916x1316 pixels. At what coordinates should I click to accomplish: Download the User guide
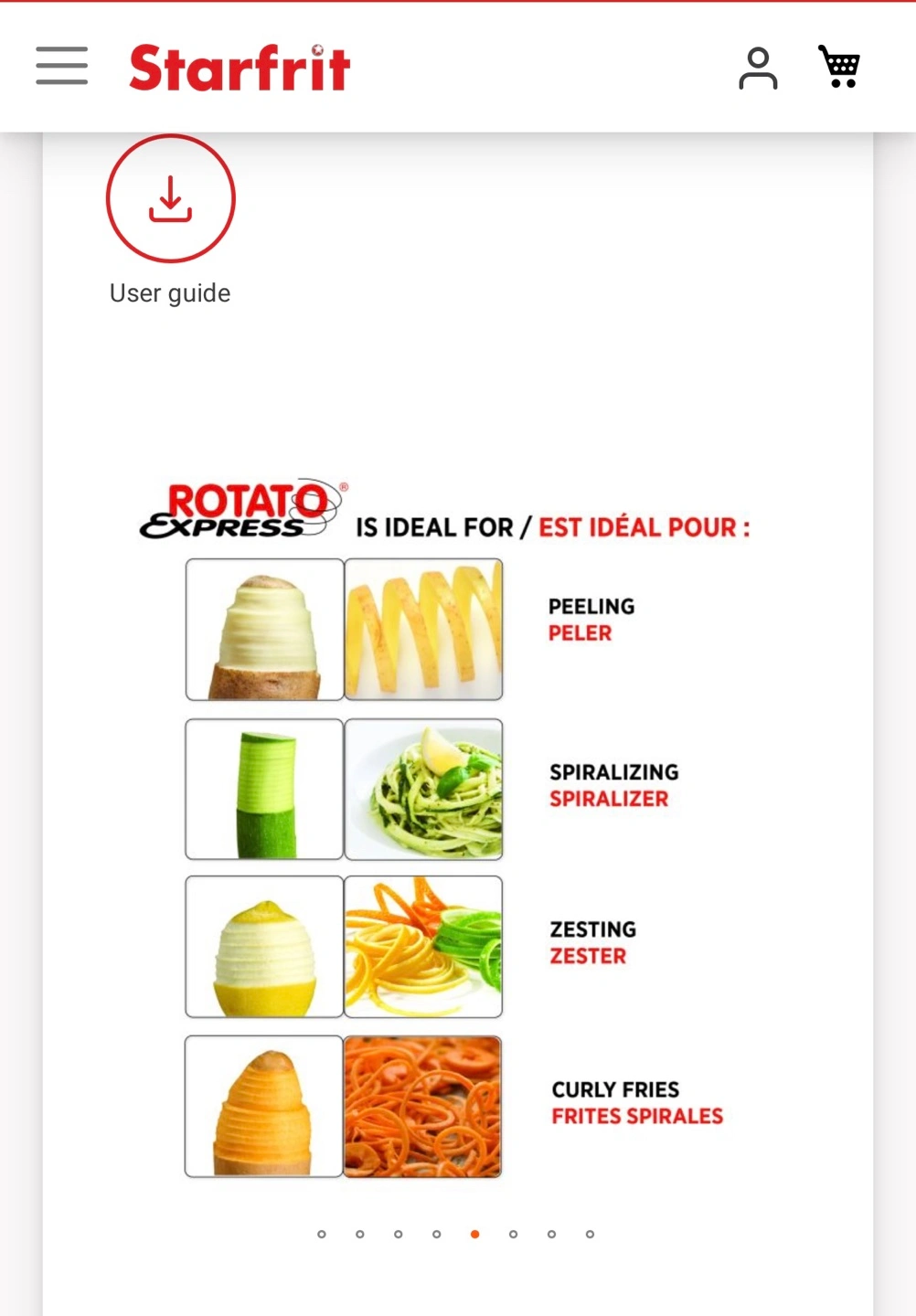(x=171, y=199)
